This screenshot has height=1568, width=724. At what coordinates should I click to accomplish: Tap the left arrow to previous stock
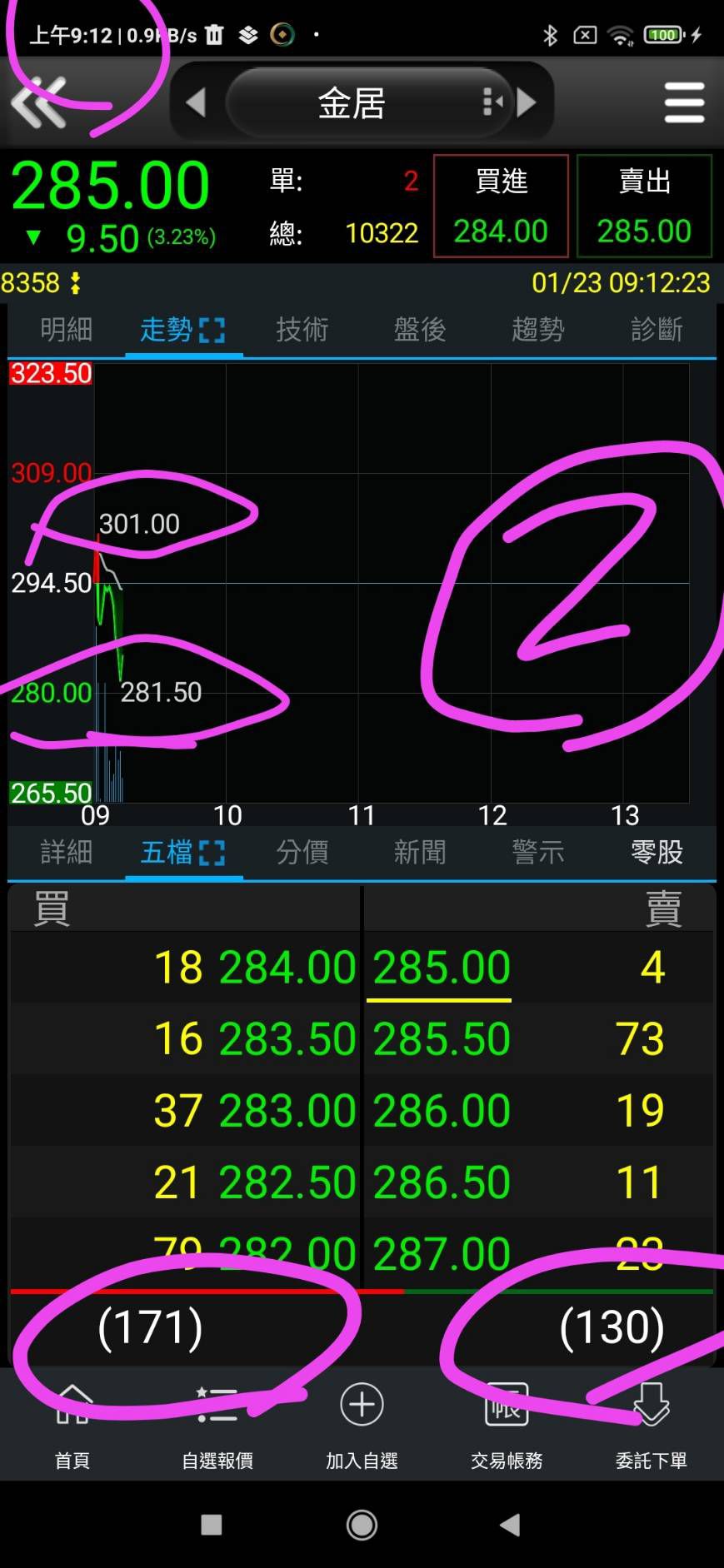[x=196, y=102]
